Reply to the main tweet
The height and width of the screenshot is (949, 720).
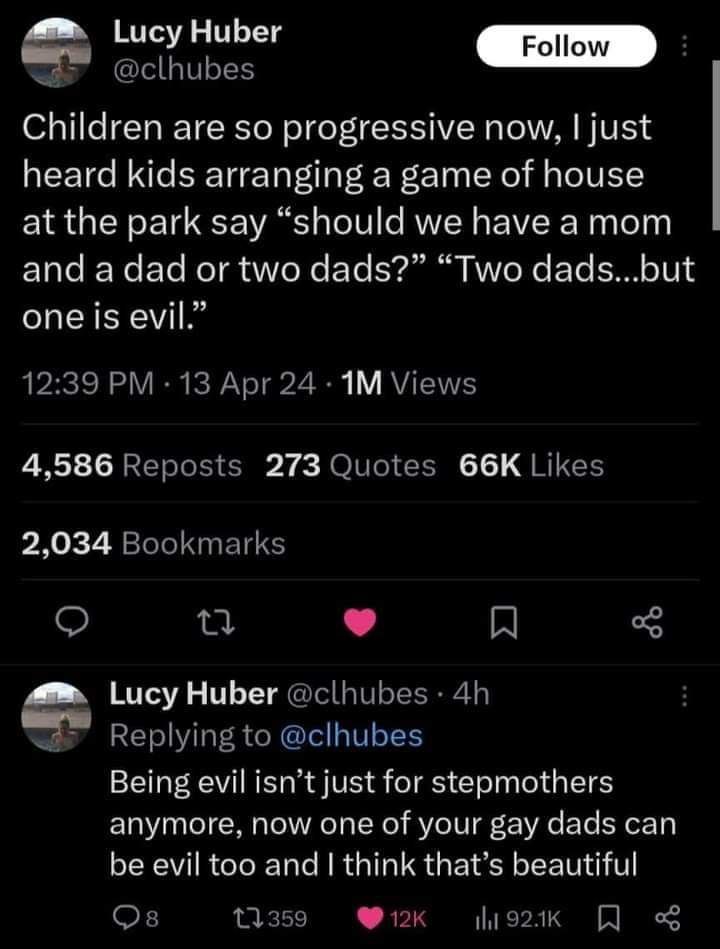click(x=68, y=624)
